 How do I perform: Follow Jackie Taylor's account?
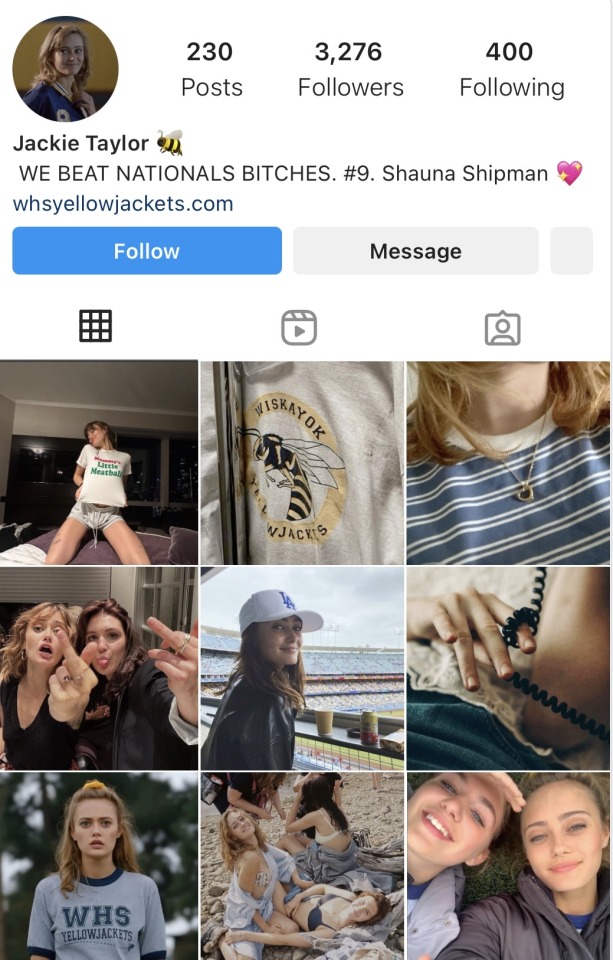(x=147, y=251)
